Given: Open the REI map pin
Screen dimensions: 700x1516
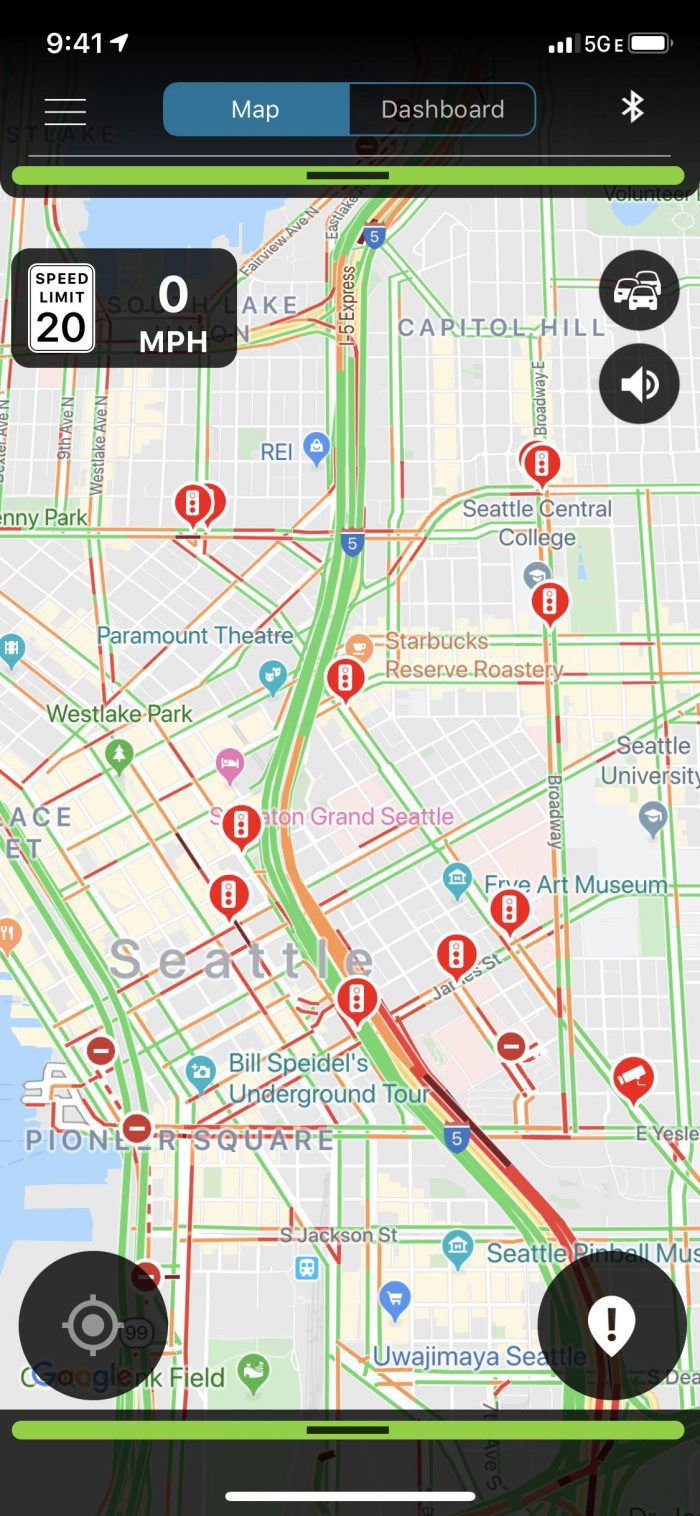Looking at the screenshot, I should 317,446.
